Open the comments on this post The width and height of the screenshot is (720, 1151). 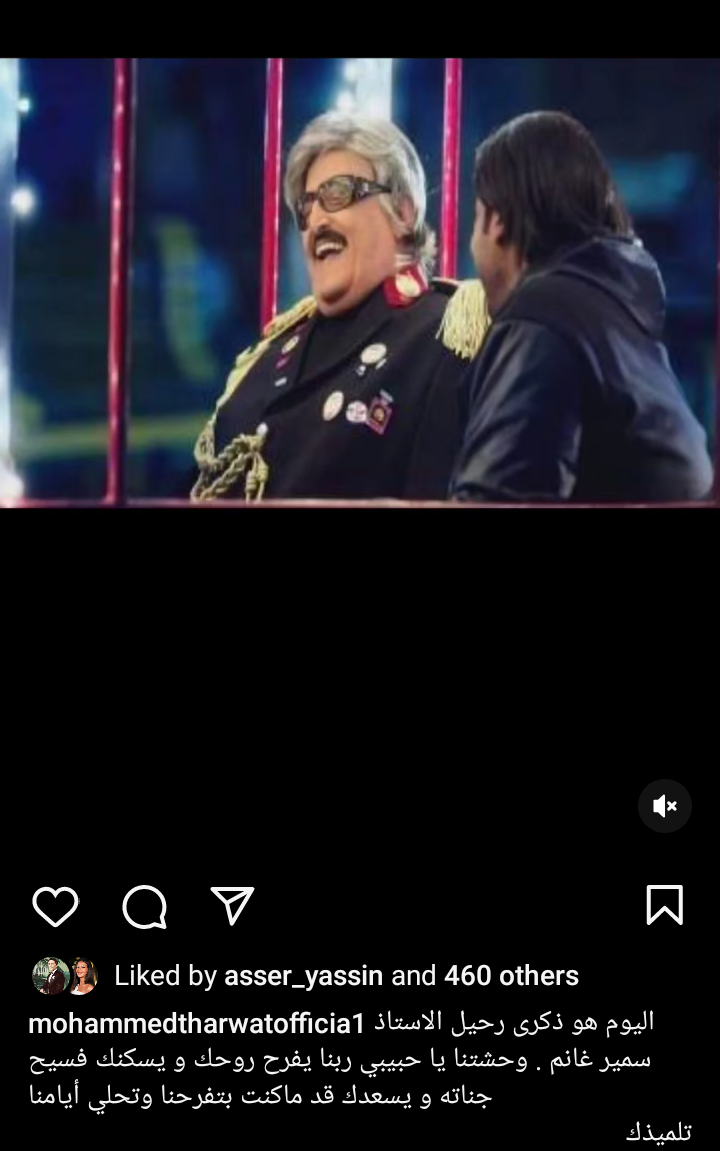(144, 907)
